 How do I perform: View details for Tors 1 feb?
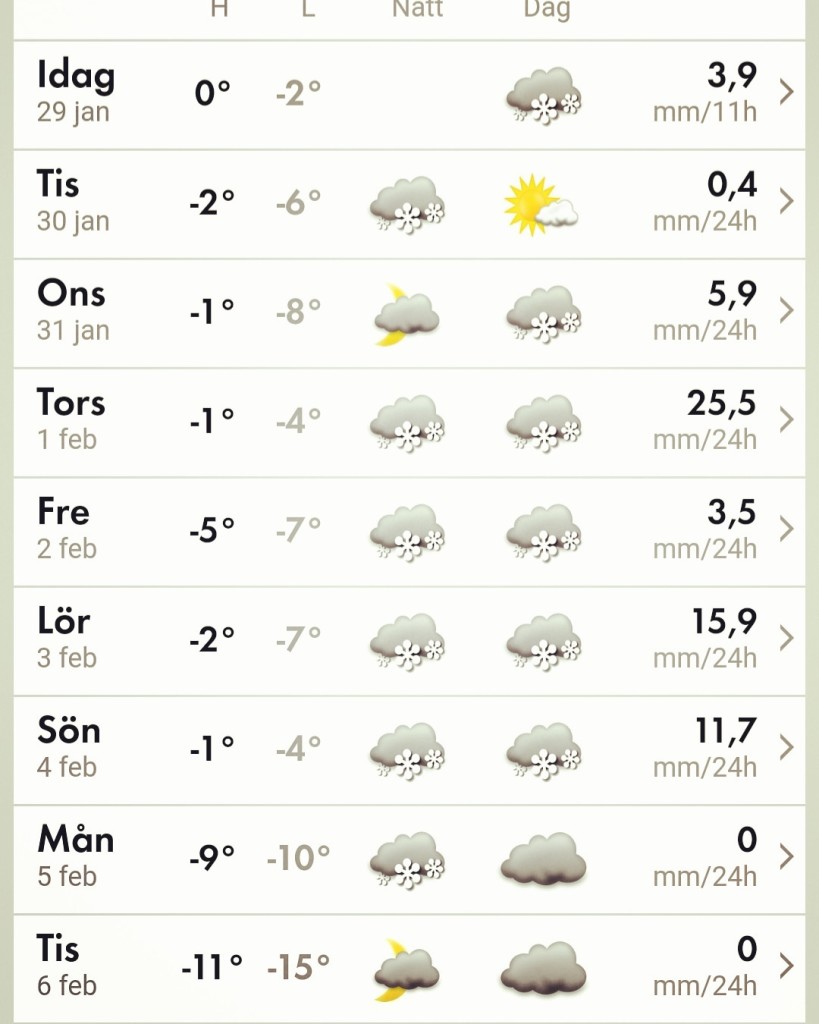click(x=410, y=423)
